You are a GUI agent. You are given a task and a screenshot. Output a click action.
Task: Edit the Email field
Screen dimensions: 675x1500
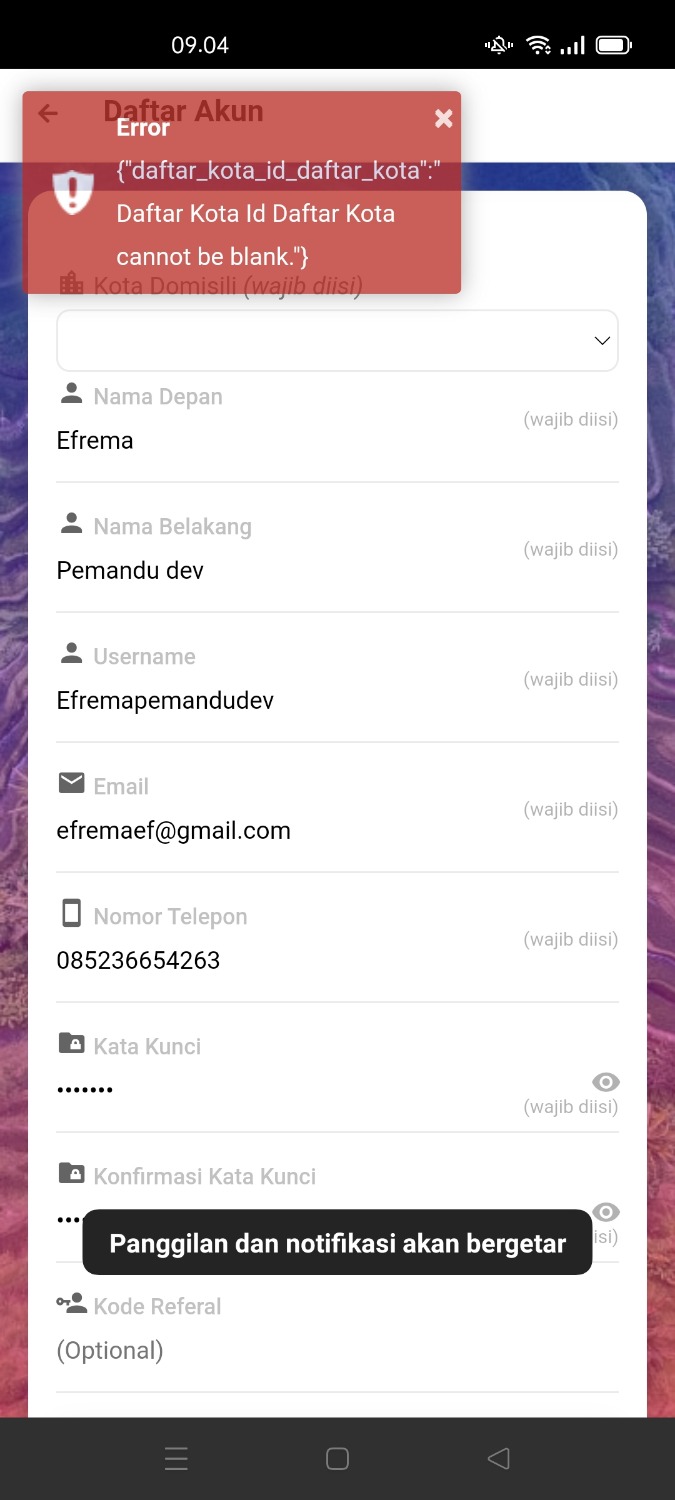coord(280,831)
